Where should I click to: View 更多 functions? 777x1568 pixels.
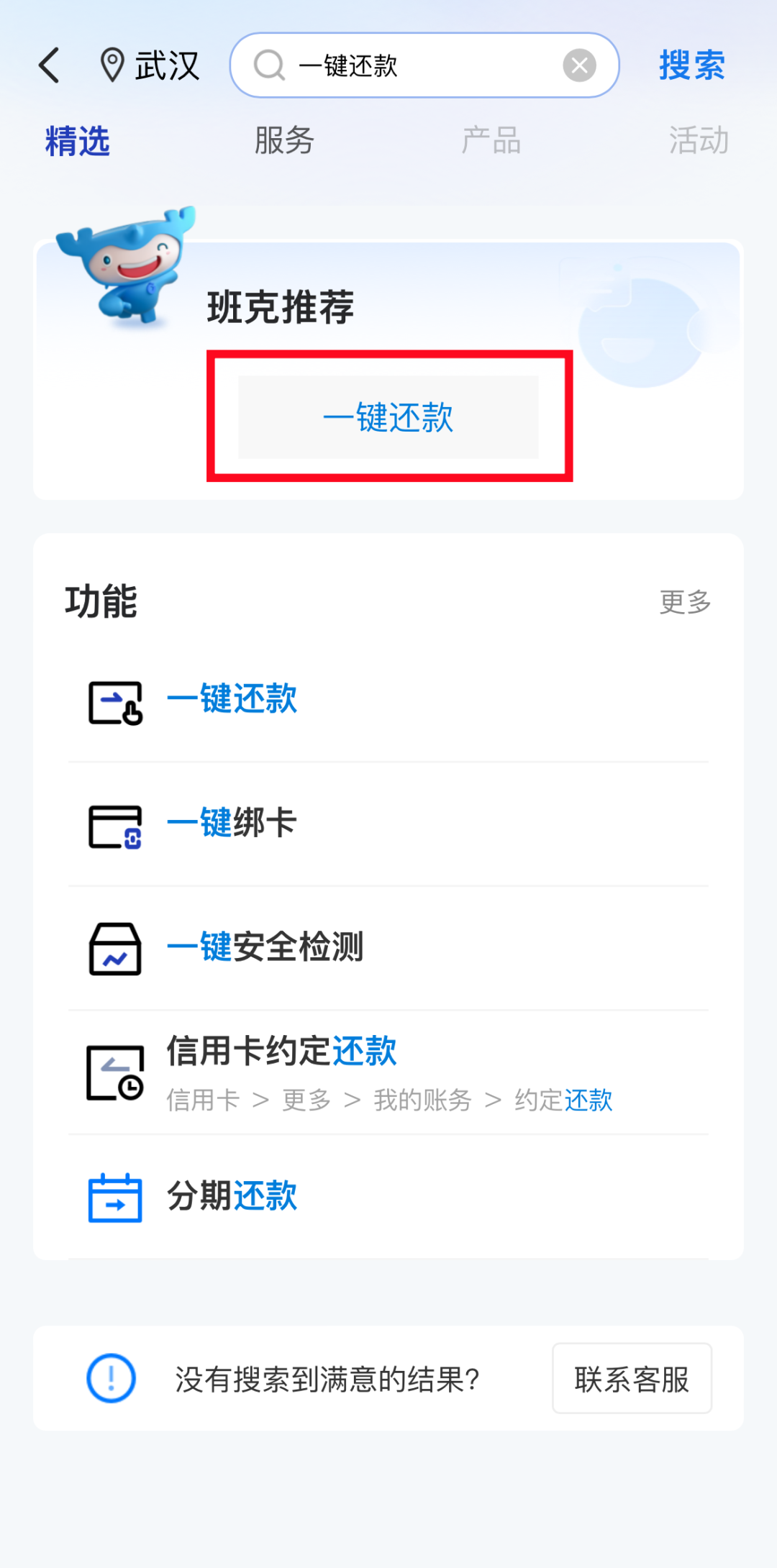pos(685,602)
